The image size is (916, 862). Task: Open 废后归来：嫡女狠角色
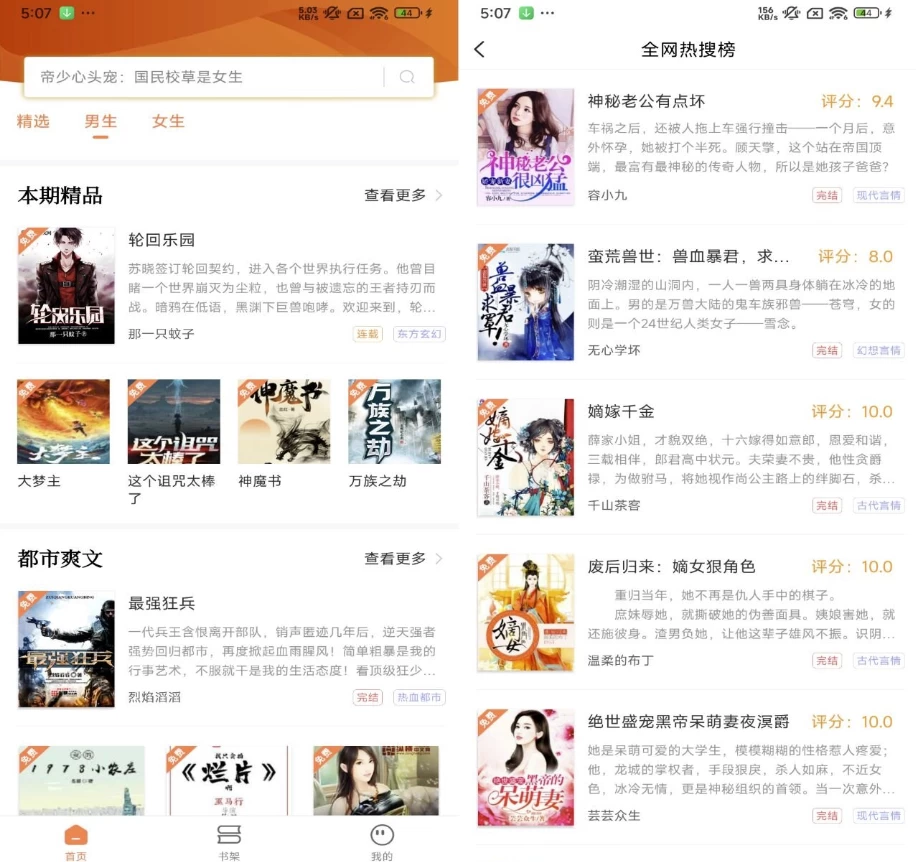(x=671, y=566)
